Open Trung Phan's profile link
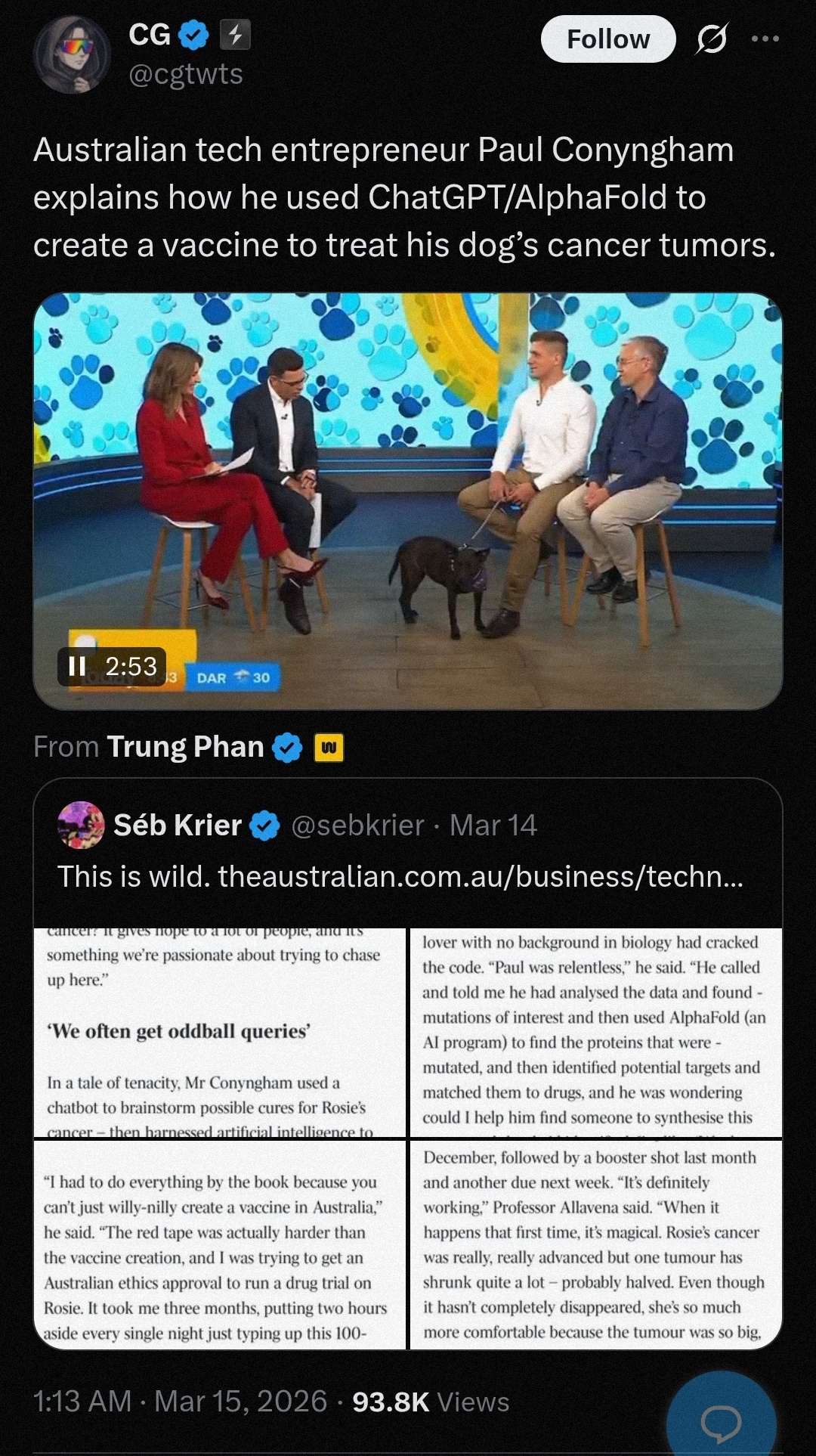 pos(185,747)
